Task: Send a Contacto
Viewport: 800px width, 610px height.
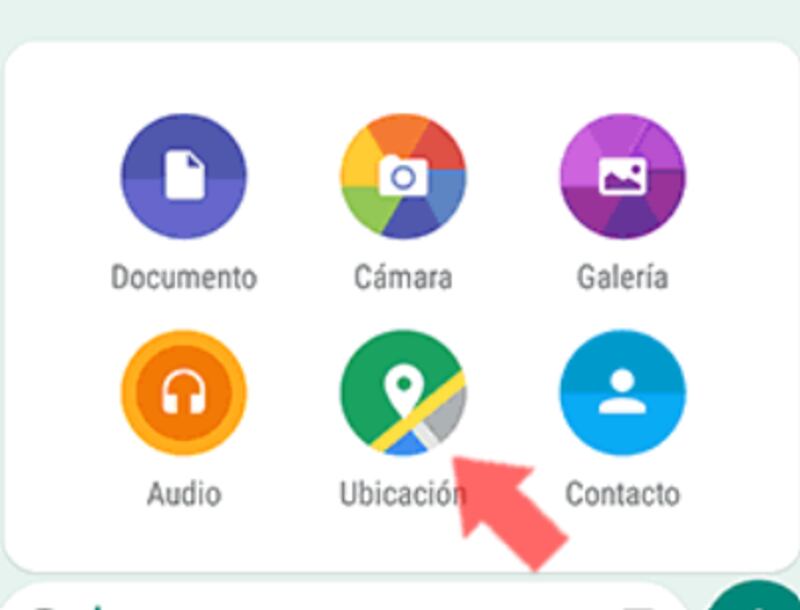Action: pyautogui.click(x=622, y=394)
